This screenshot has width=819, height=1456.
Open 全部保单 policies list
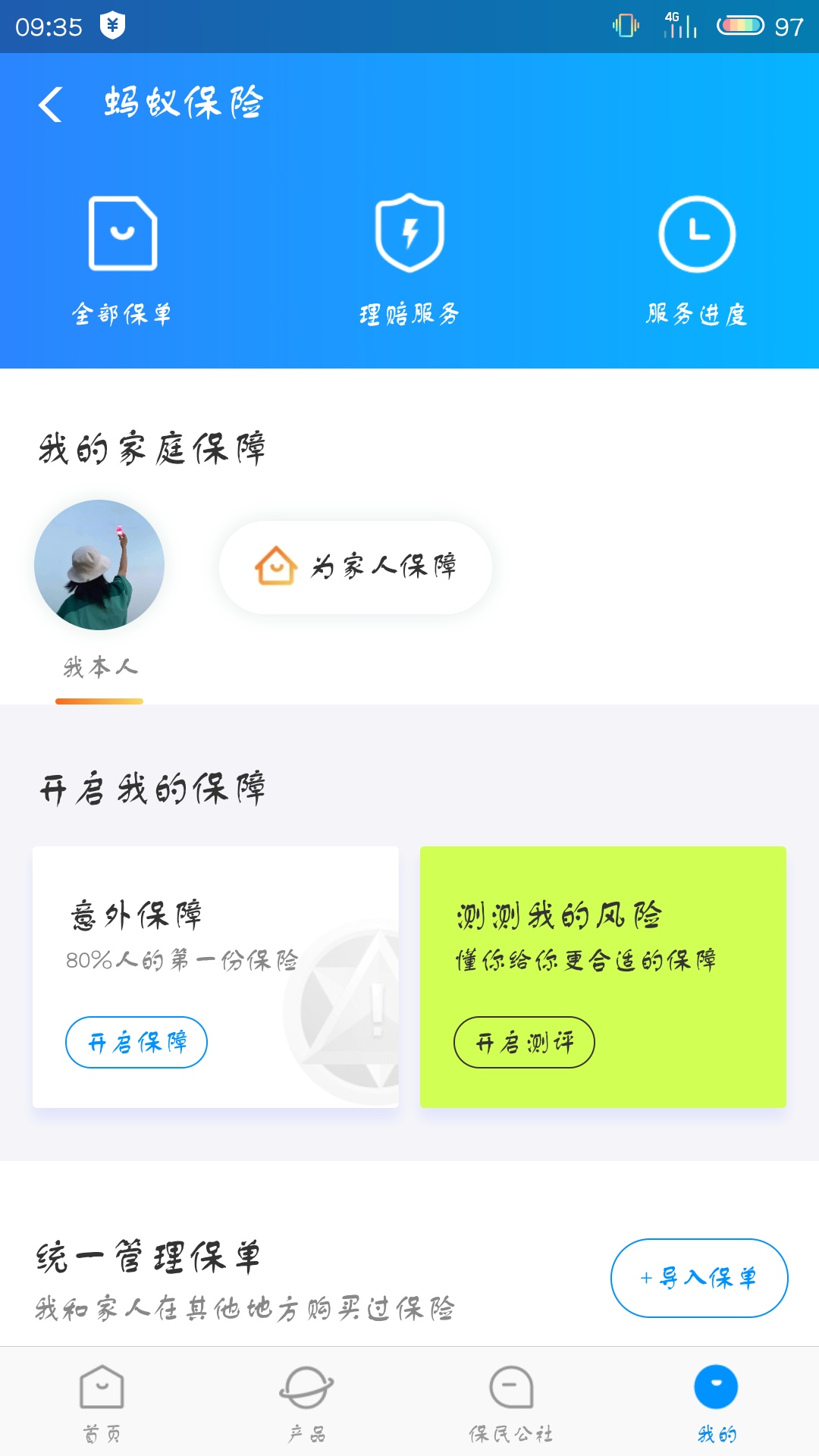coord(122,258)
